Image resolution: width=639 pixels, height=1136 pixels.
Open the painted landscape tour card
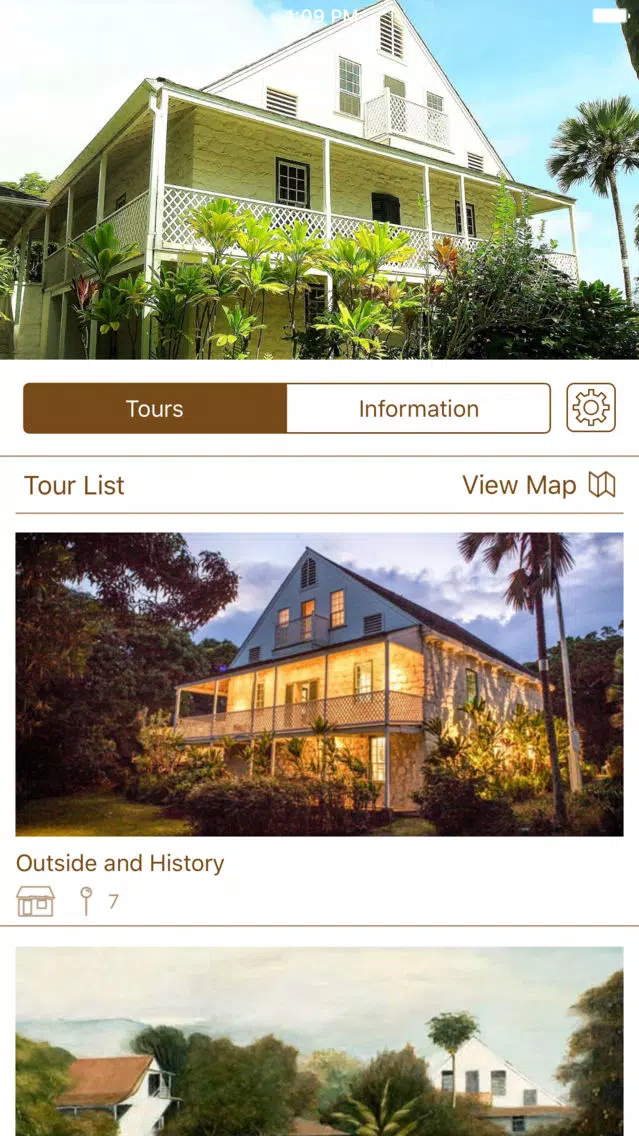pos(319,1041)
